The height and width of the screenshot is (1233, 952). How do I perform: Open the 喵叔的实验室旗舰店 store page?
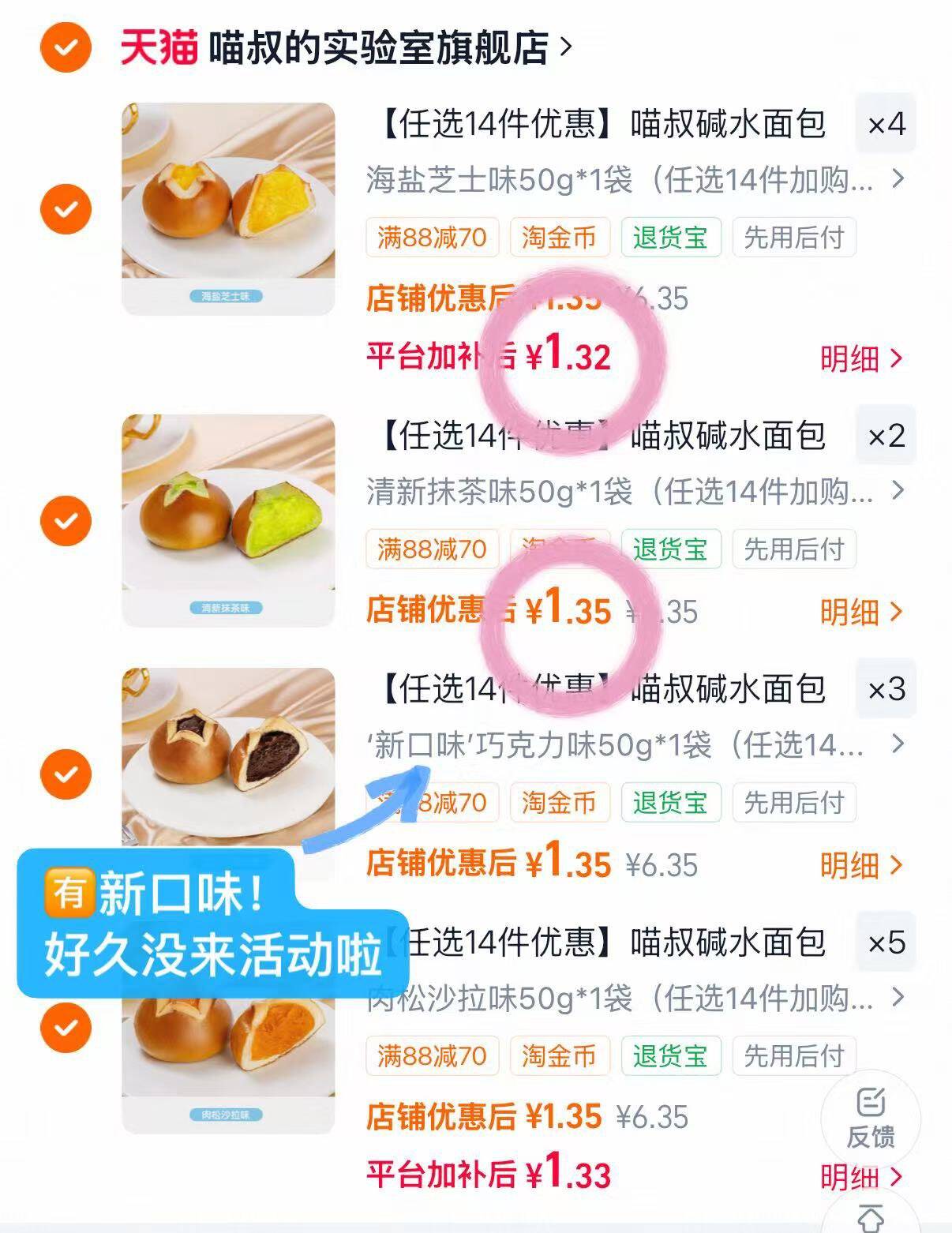(x=347, y=49)
